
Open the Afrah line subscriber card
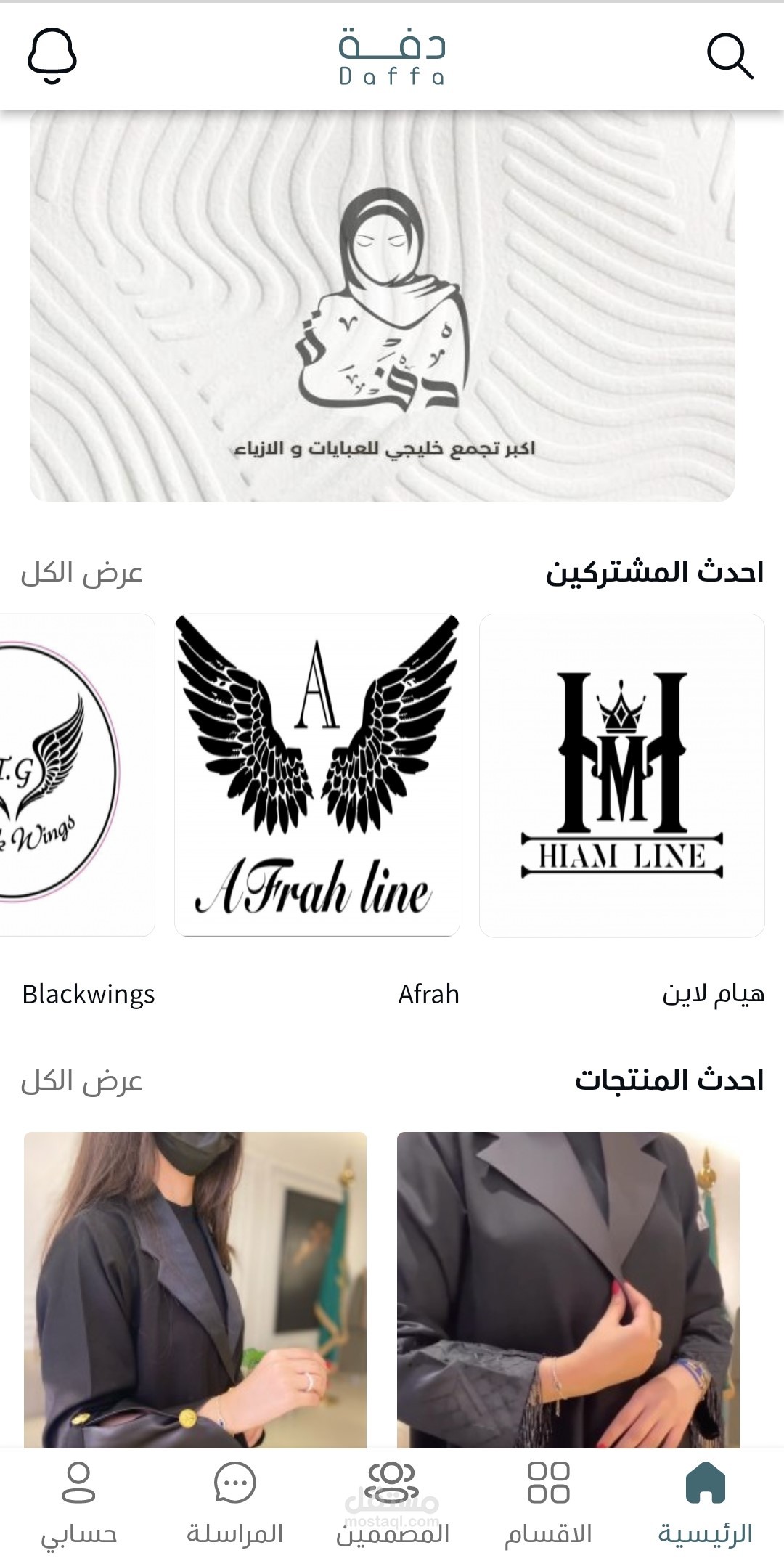[317, 775]
